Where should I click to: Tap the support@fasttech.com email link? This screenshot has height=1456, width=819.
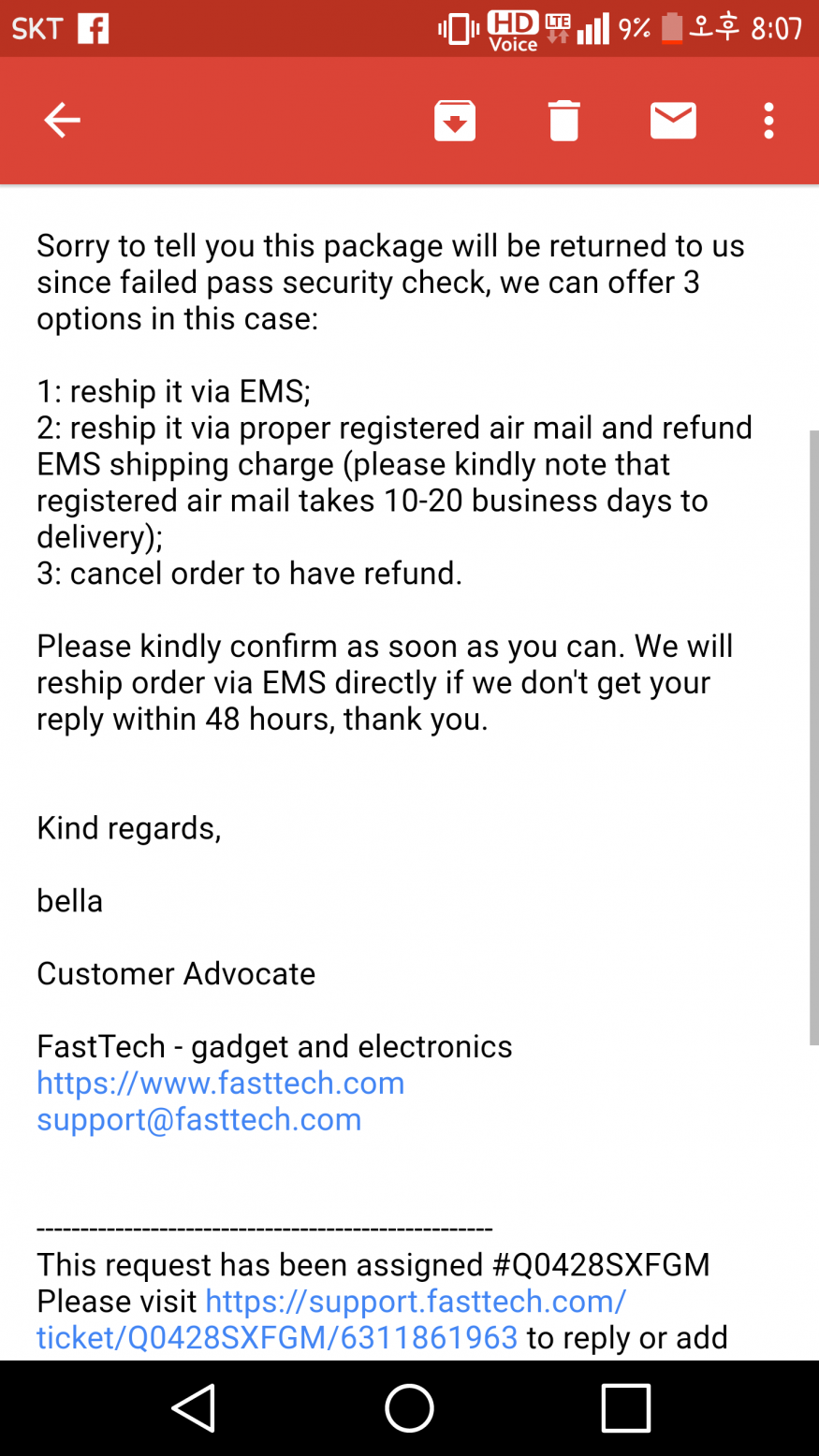point(199,1119)
